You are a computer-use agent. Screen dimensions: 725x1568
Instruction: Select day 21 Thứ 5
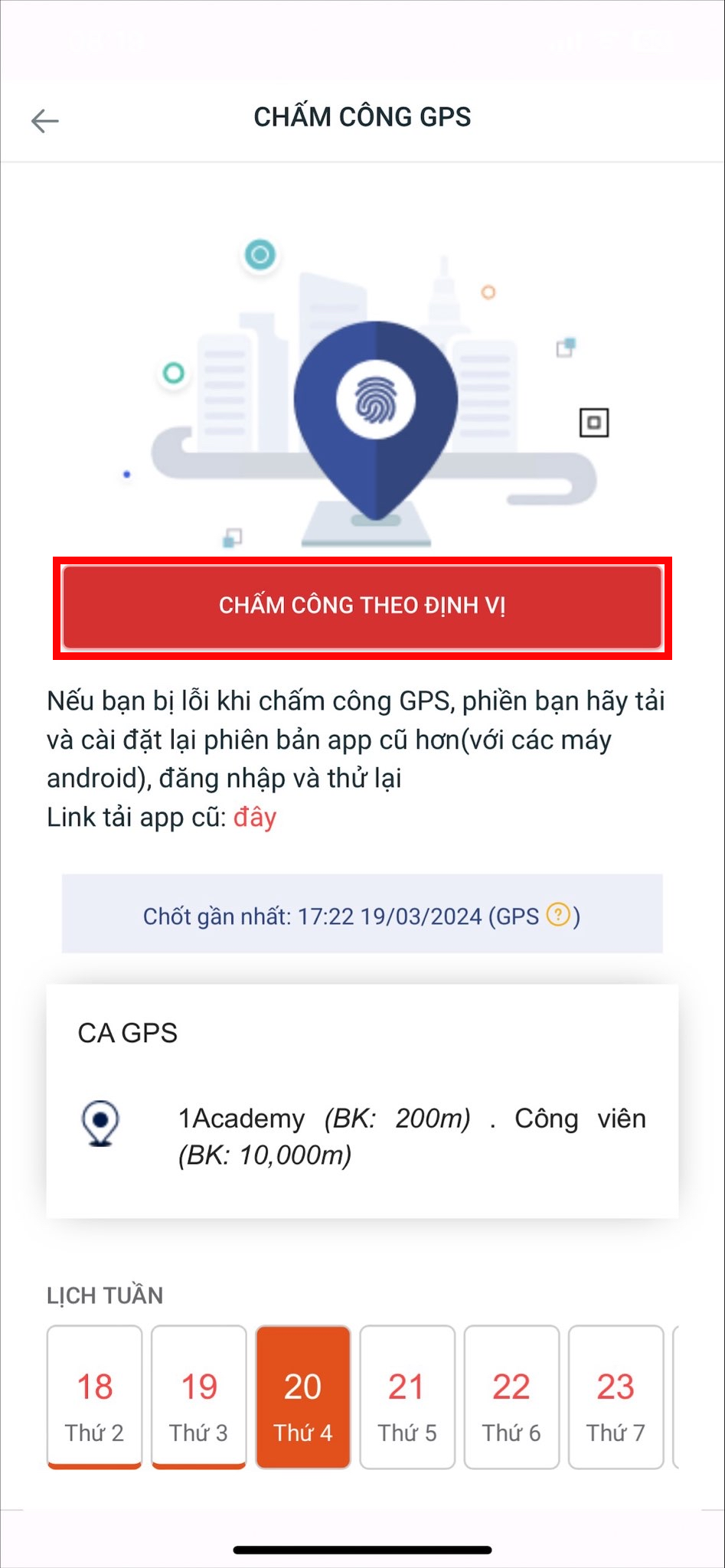tap(407, 1397)
